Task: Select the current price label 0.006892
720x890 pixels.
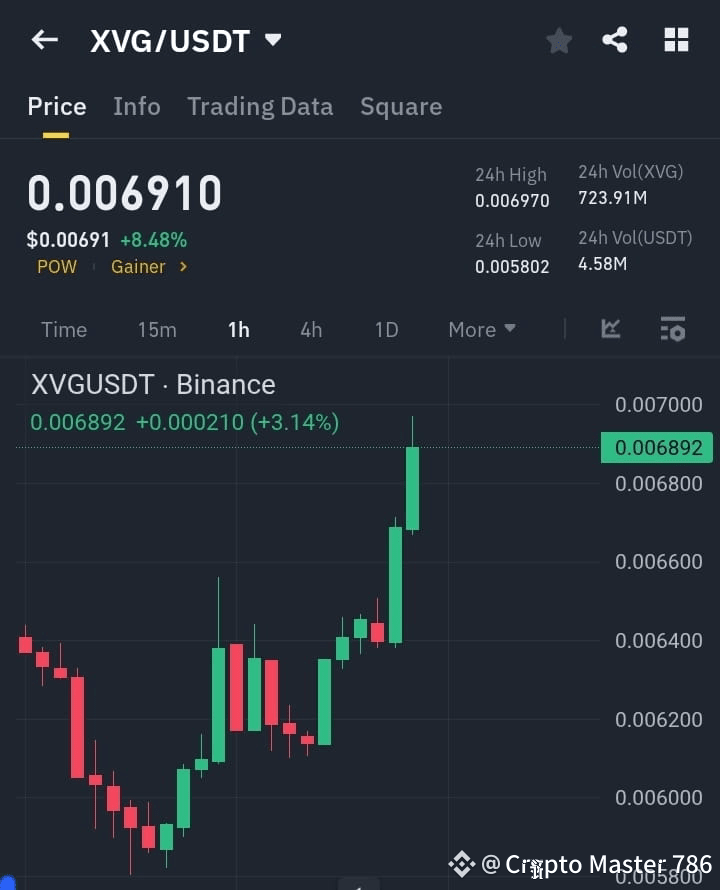Action: click(x=656, y=447)
